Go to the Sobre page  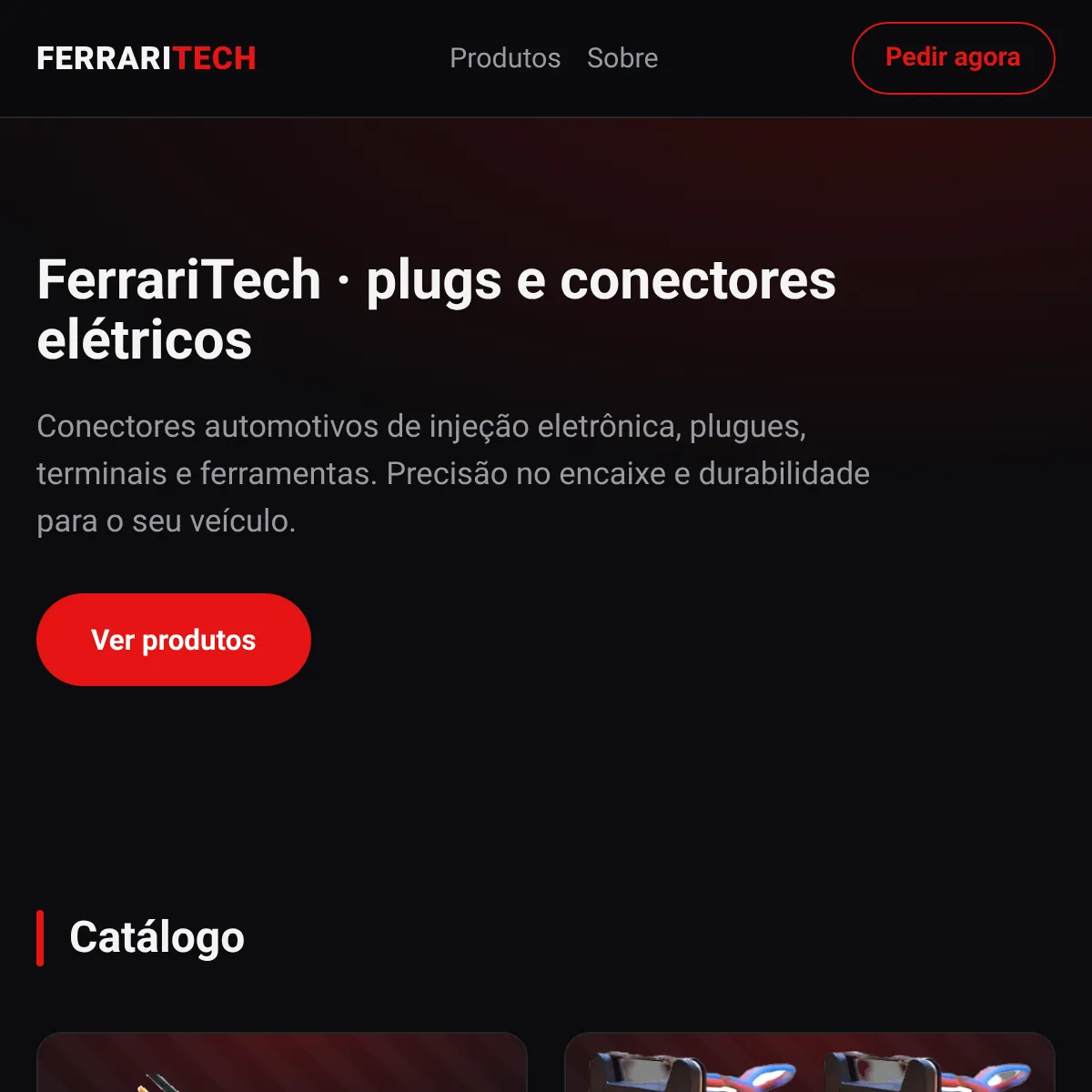pos(622,58)
